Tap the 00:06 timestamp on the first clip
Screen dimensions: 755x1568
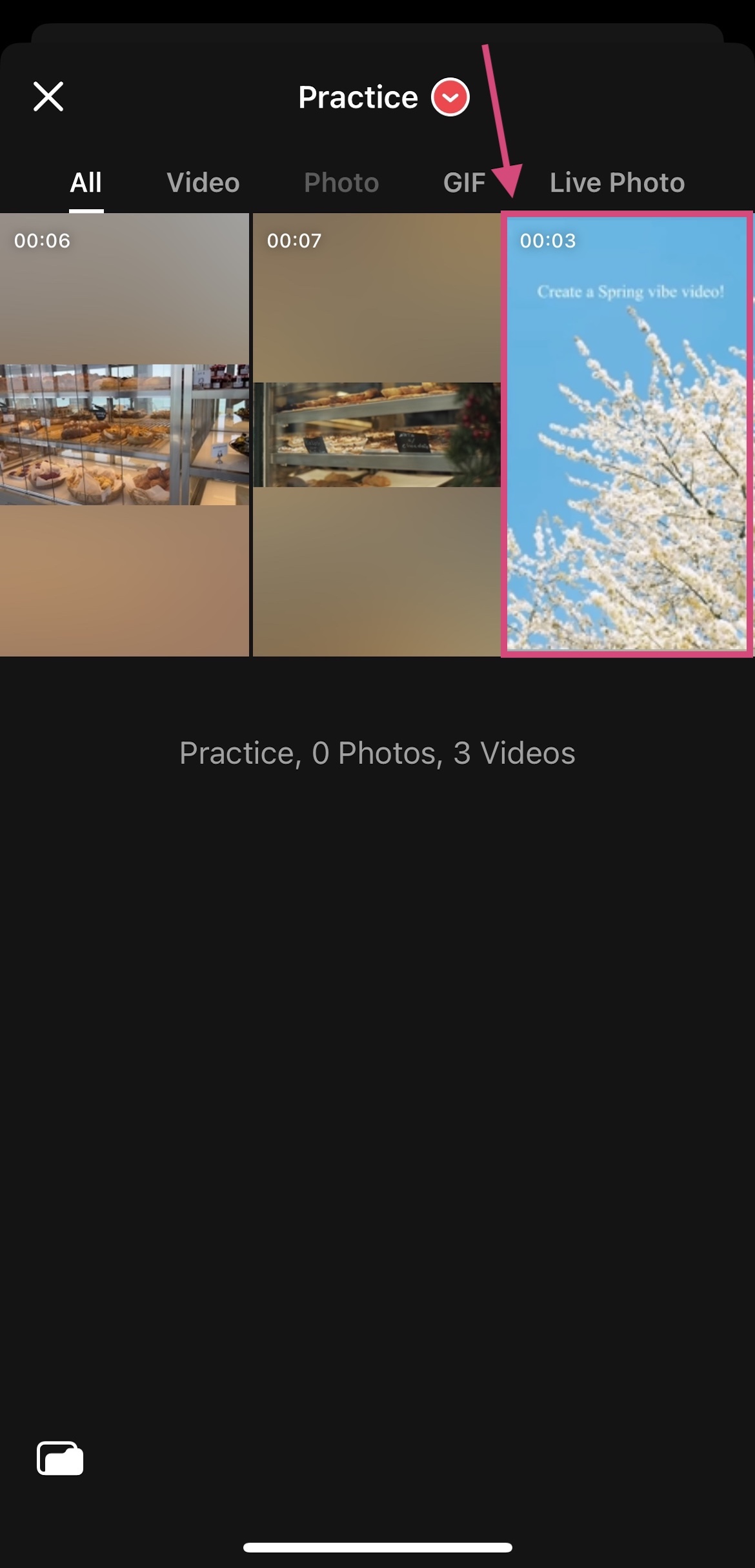click(x=43, y=241)
